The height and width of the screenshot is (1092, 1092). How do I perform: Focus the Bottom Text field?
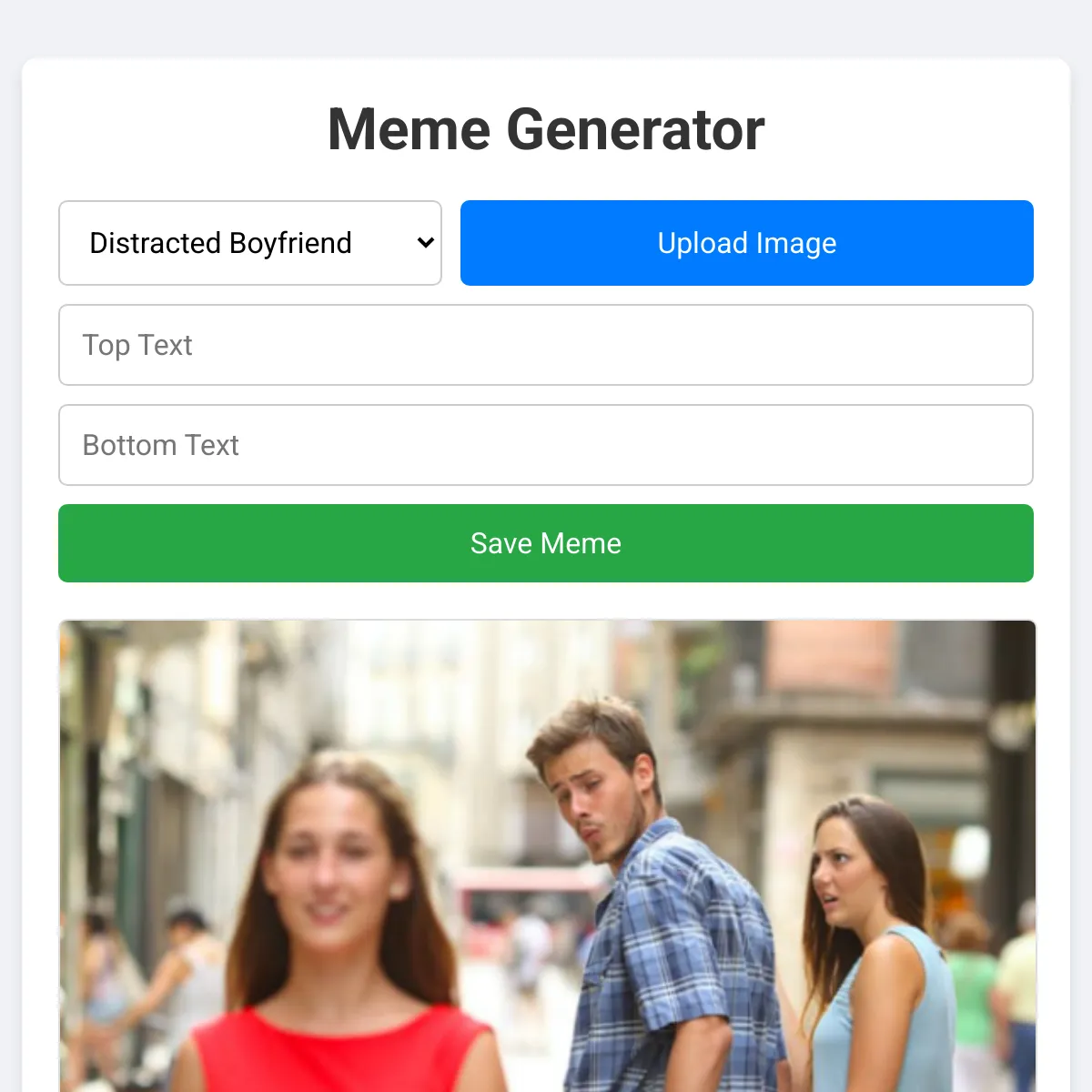[546, 445]
